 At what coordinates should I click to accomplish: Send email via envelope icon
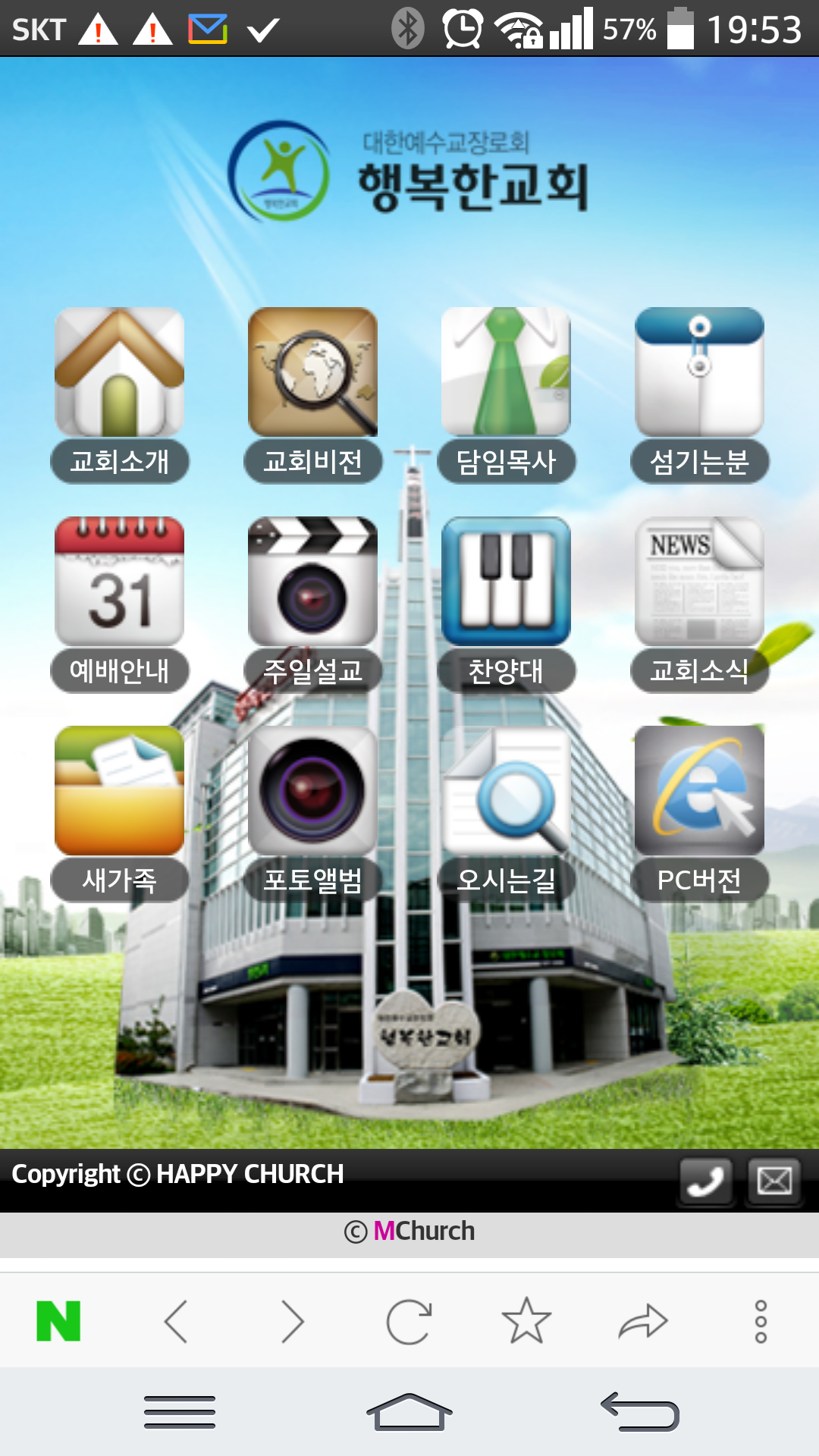coord(774,1181)
